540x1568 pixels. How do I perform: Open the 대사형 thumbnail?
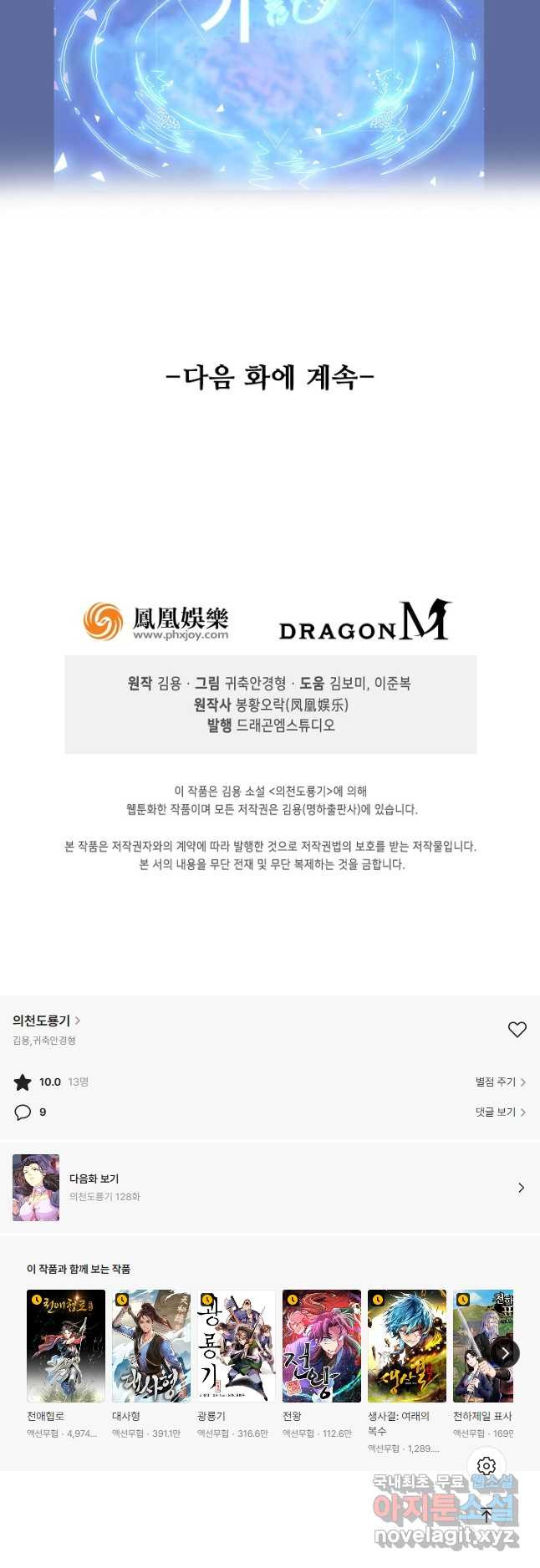click(151, 1346)
